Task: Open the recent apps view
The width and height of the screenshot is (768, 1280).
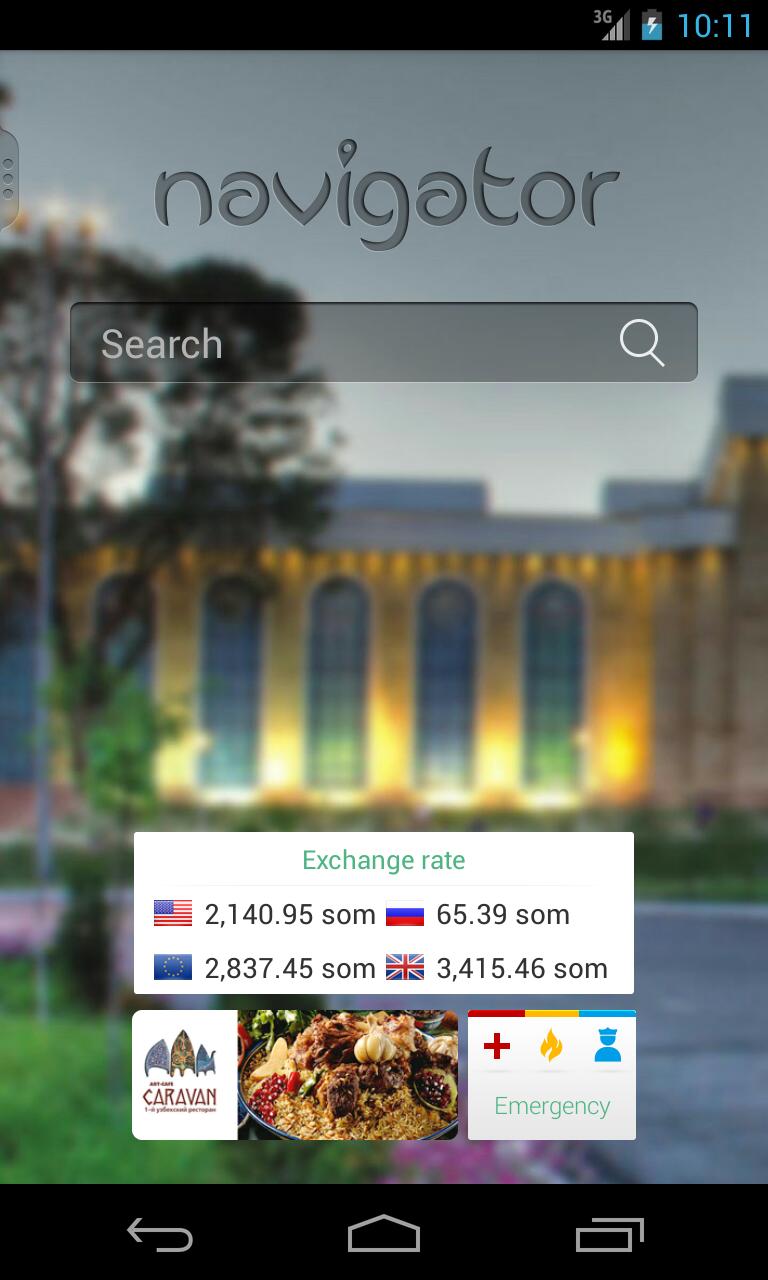Action: 610,1235
